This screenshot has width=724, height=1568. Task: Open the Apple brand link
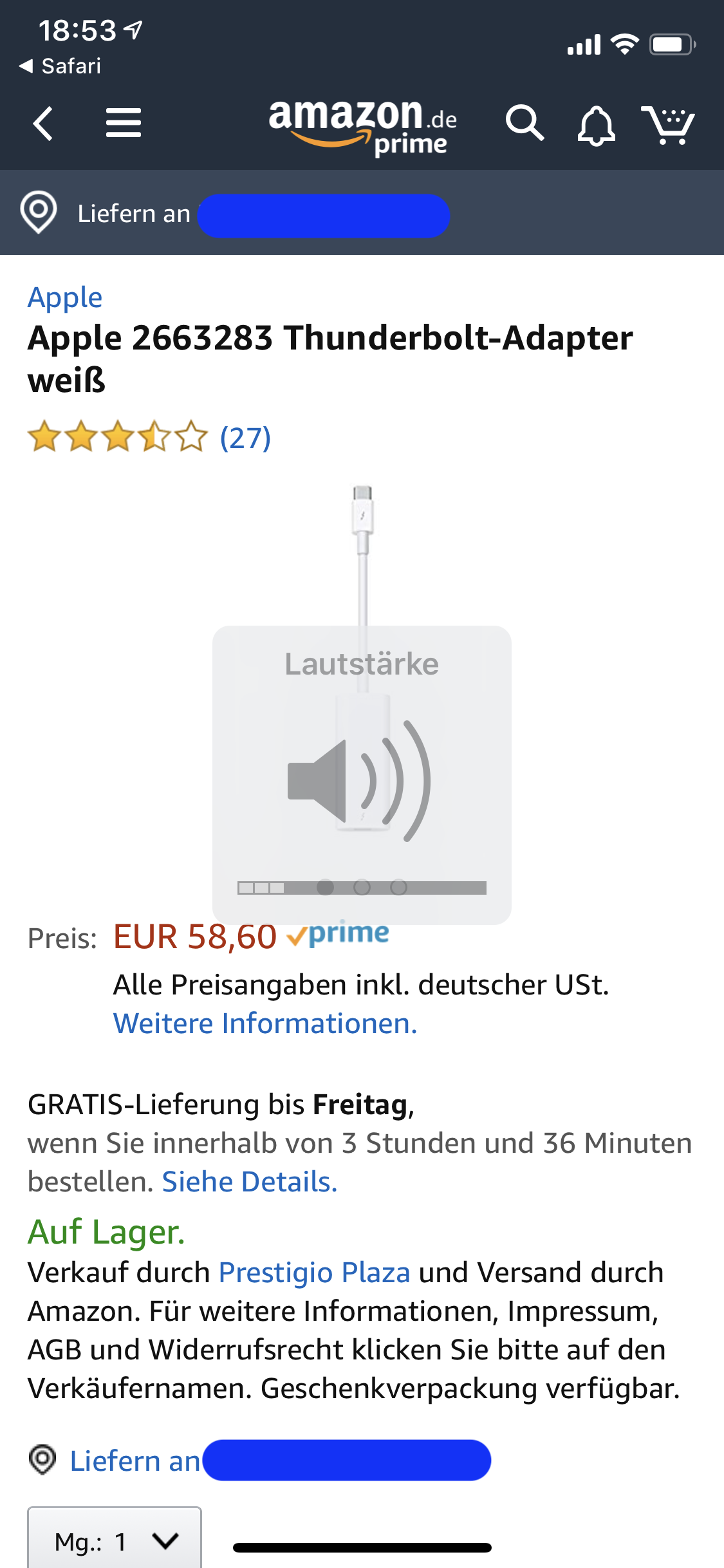(x=65, y=297)
